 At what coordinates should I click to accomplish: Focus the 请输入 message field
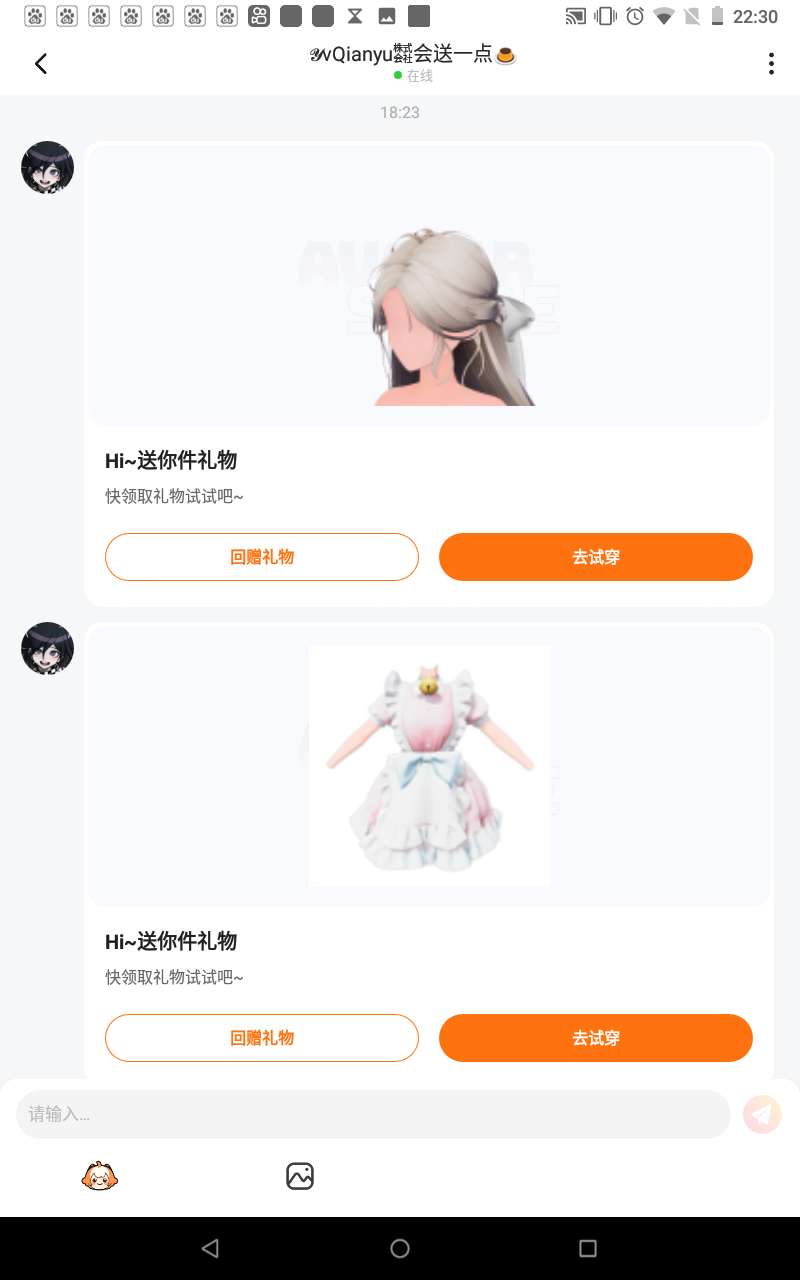[372, 1114]
